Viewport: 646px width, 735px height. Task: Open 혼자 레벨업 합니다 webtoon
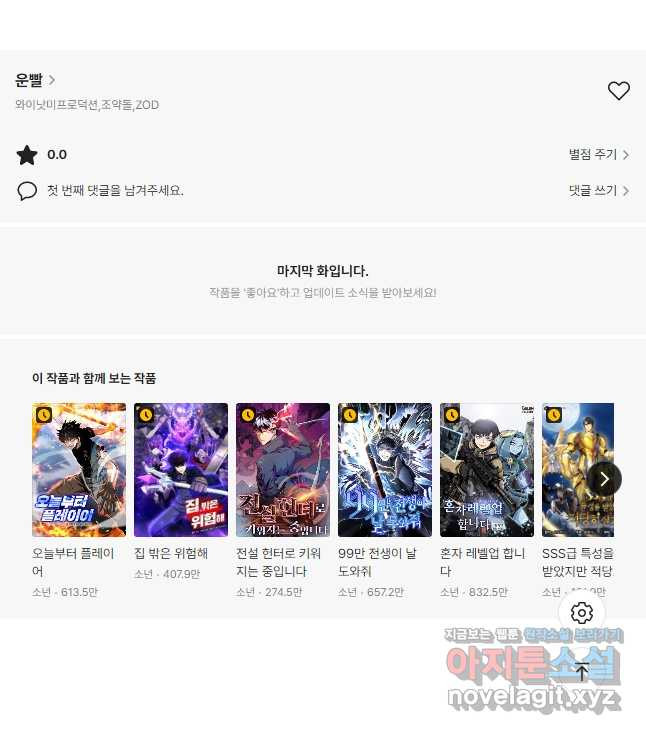point(487,470)
